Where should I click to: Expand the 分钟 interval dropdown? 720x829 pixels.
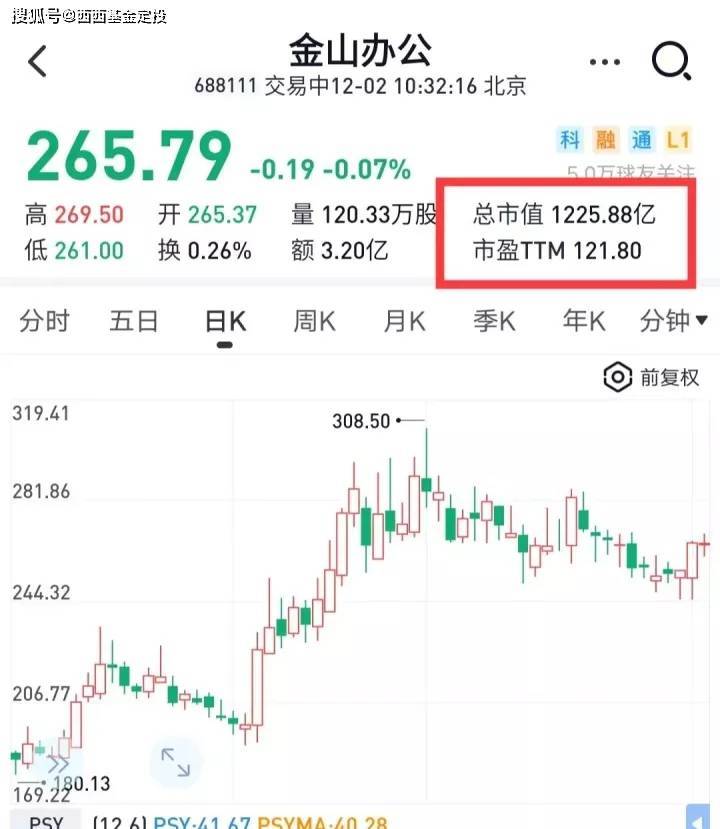click(x=673, y=321)
